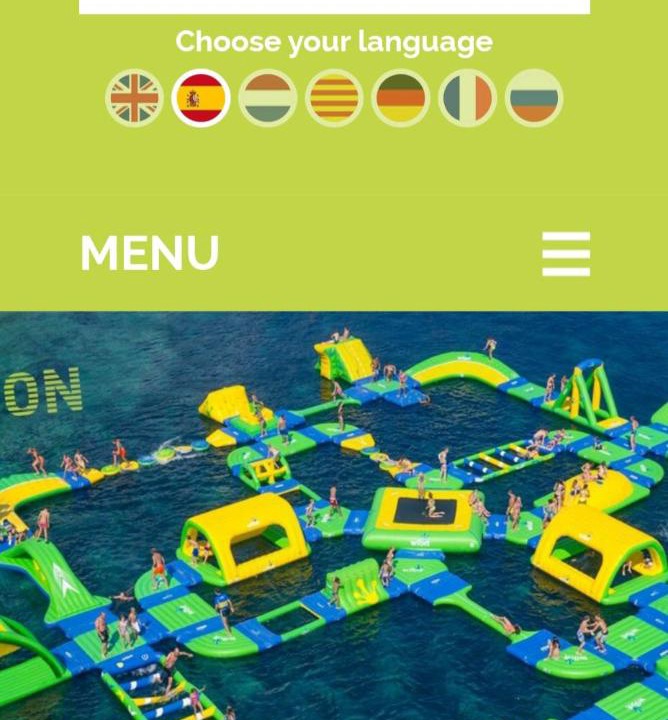The height and width of the screenshot is (720, 668).
Task: Choose the Spanish flag language
Action: (201, 98)
